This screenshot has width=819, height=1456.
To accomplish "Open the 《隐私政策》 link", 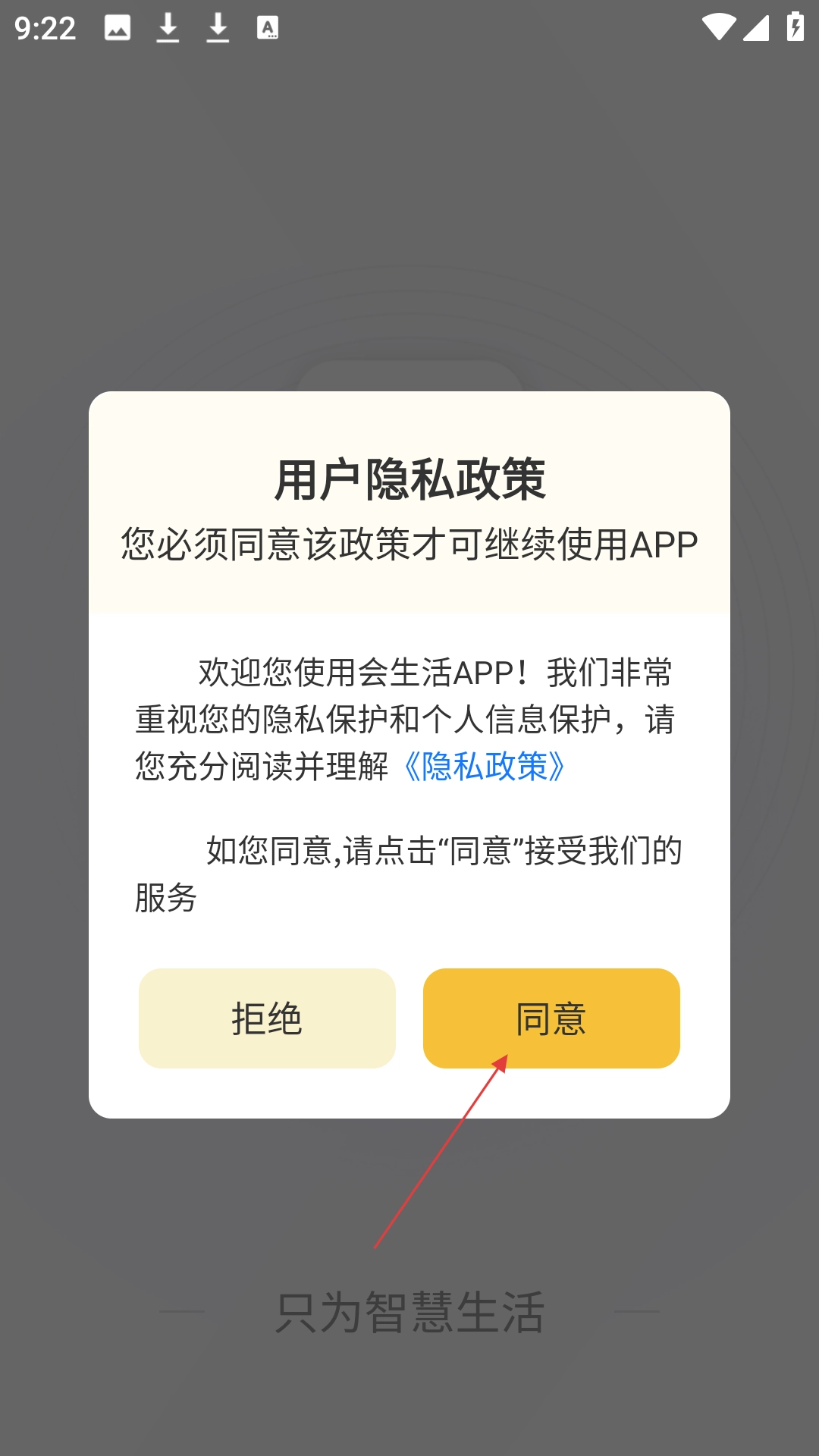I will pyautogui.click(x=484, y=767).
